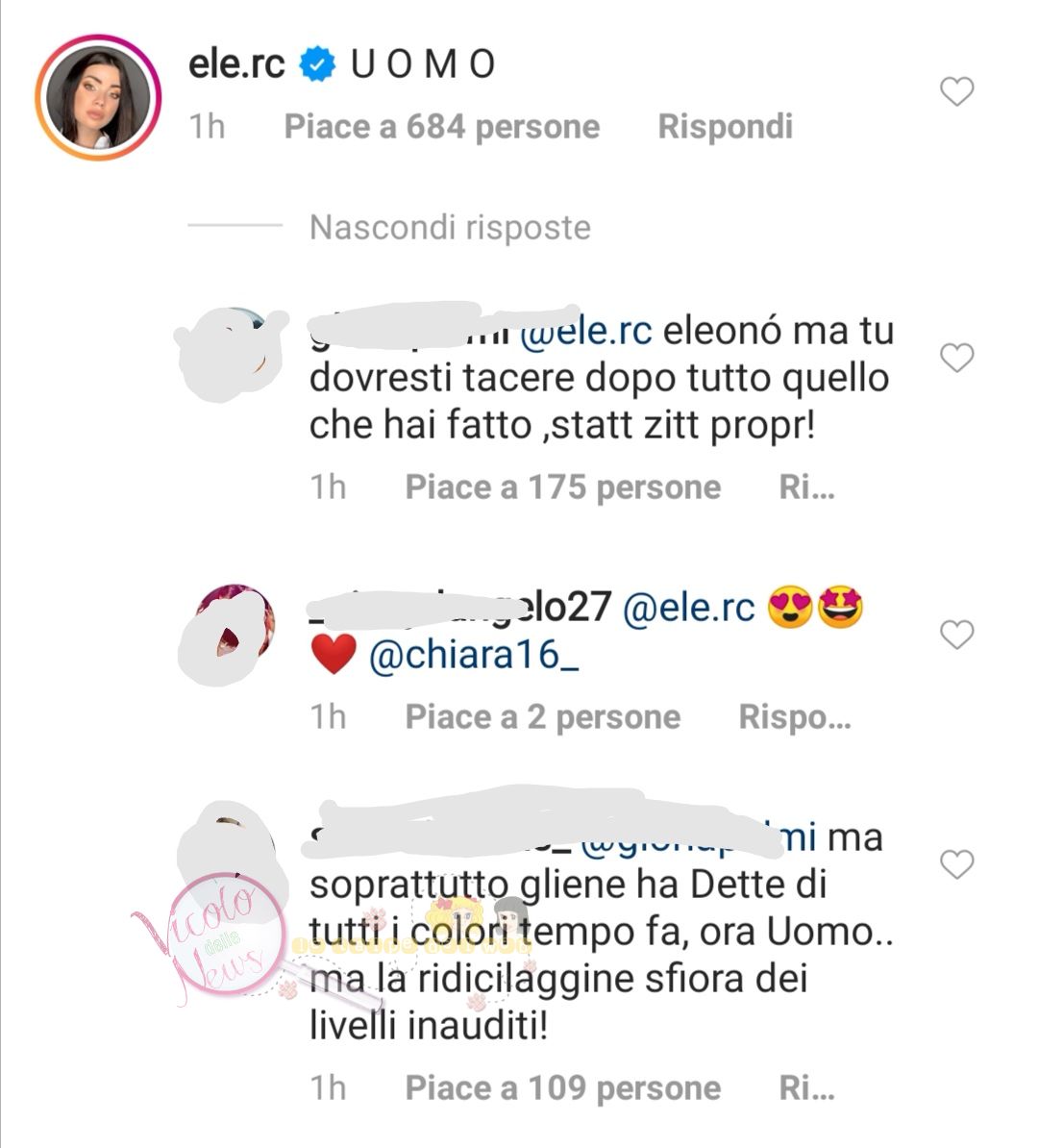Like the reply mentioning @chiara16_

956,635
